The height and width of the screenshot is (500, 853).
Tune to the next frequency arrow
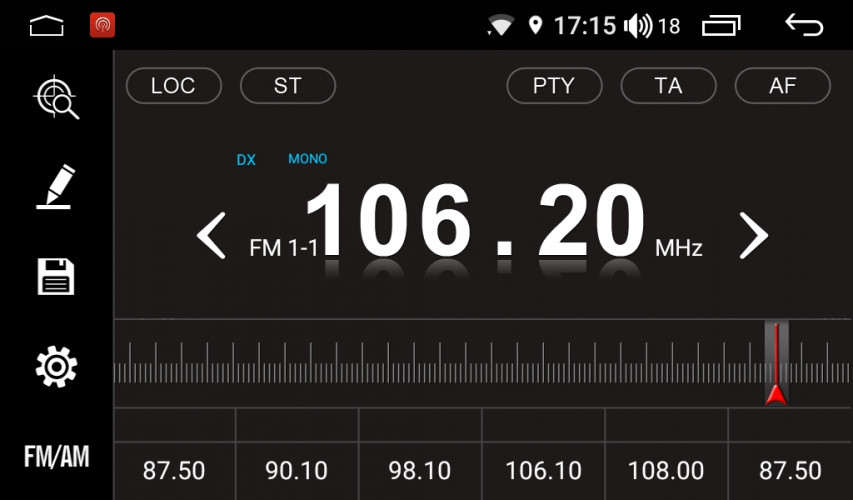753,236
